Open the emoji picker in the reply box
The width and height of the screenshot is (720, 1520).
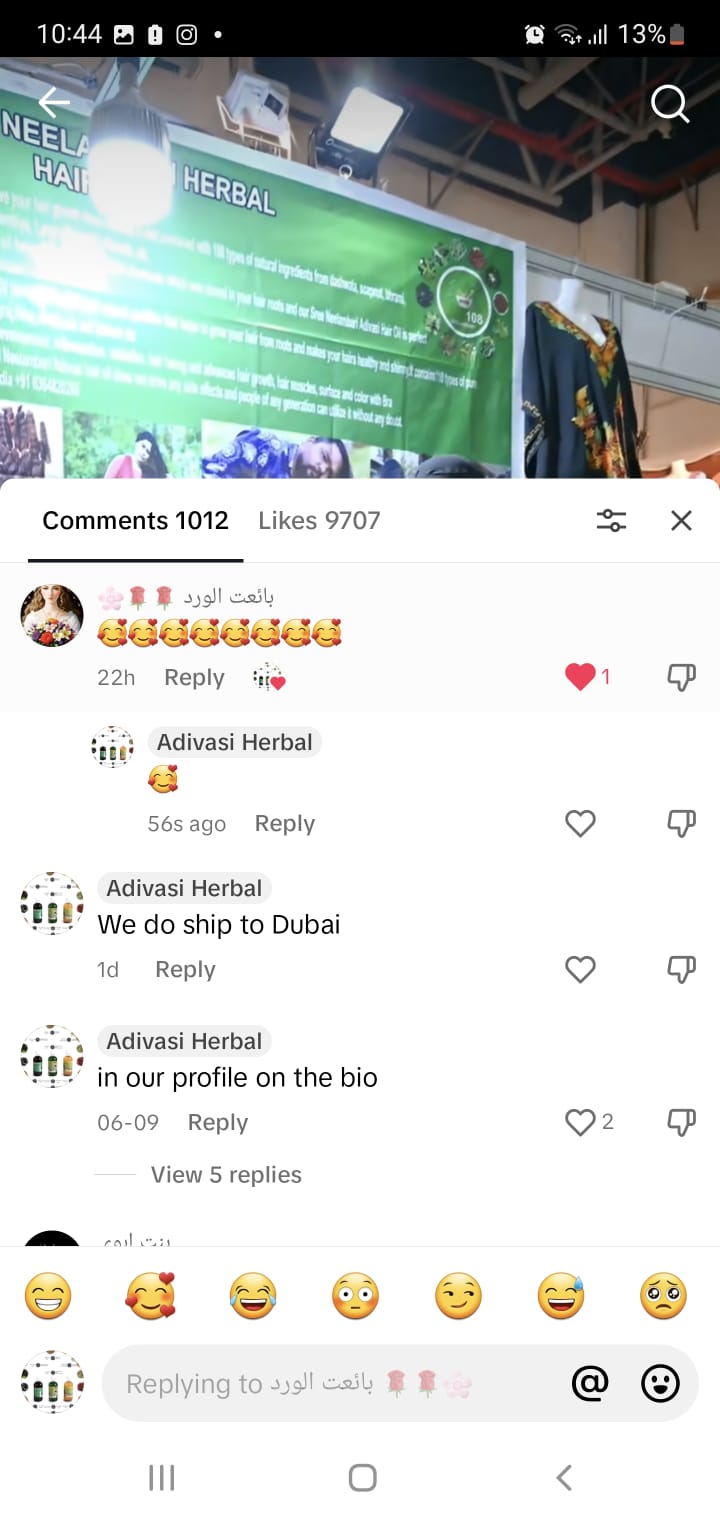click(660, 1384)
